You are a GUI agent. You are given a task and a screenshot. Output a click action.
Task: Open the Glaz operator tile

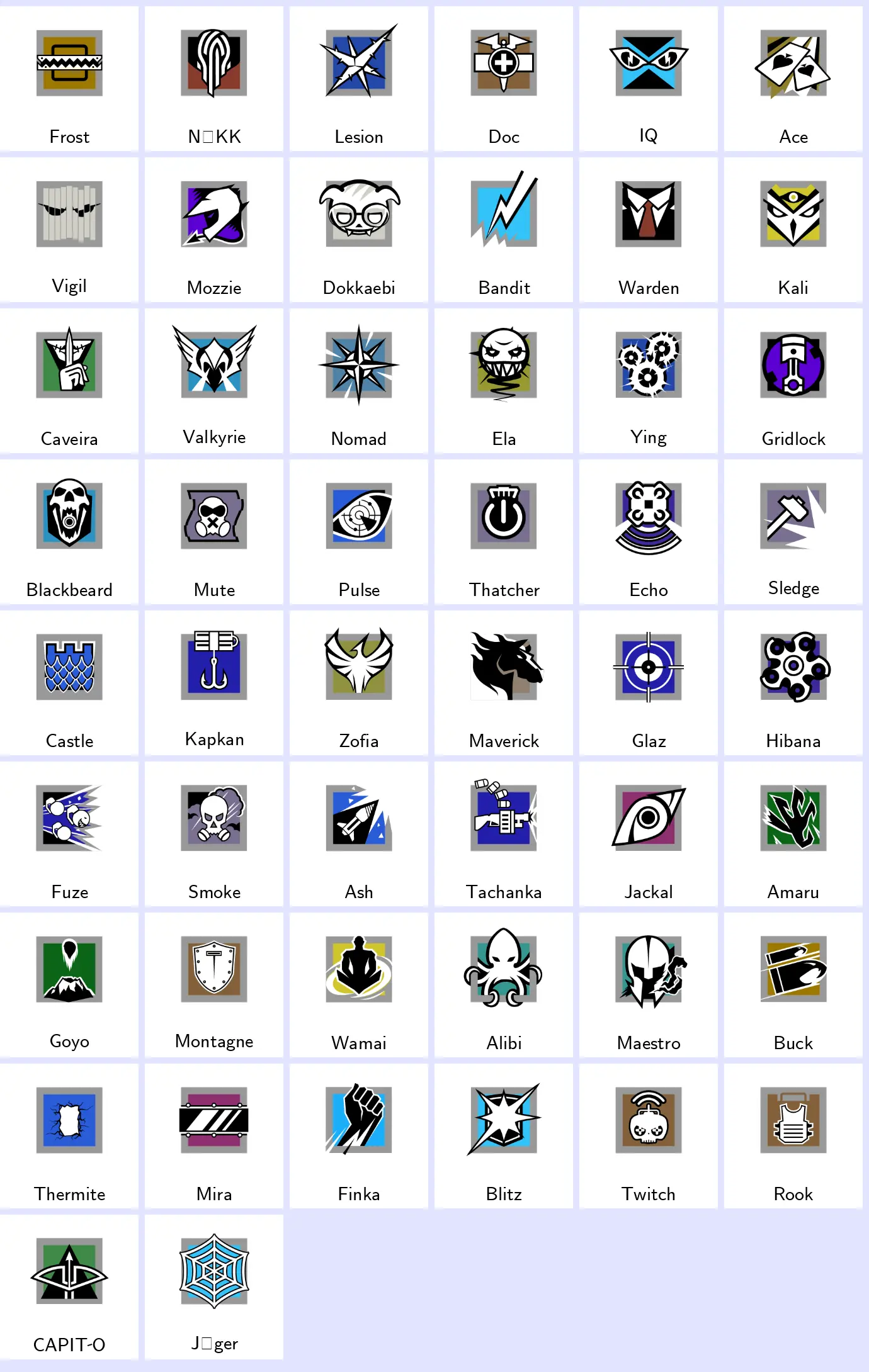[649, 683]
